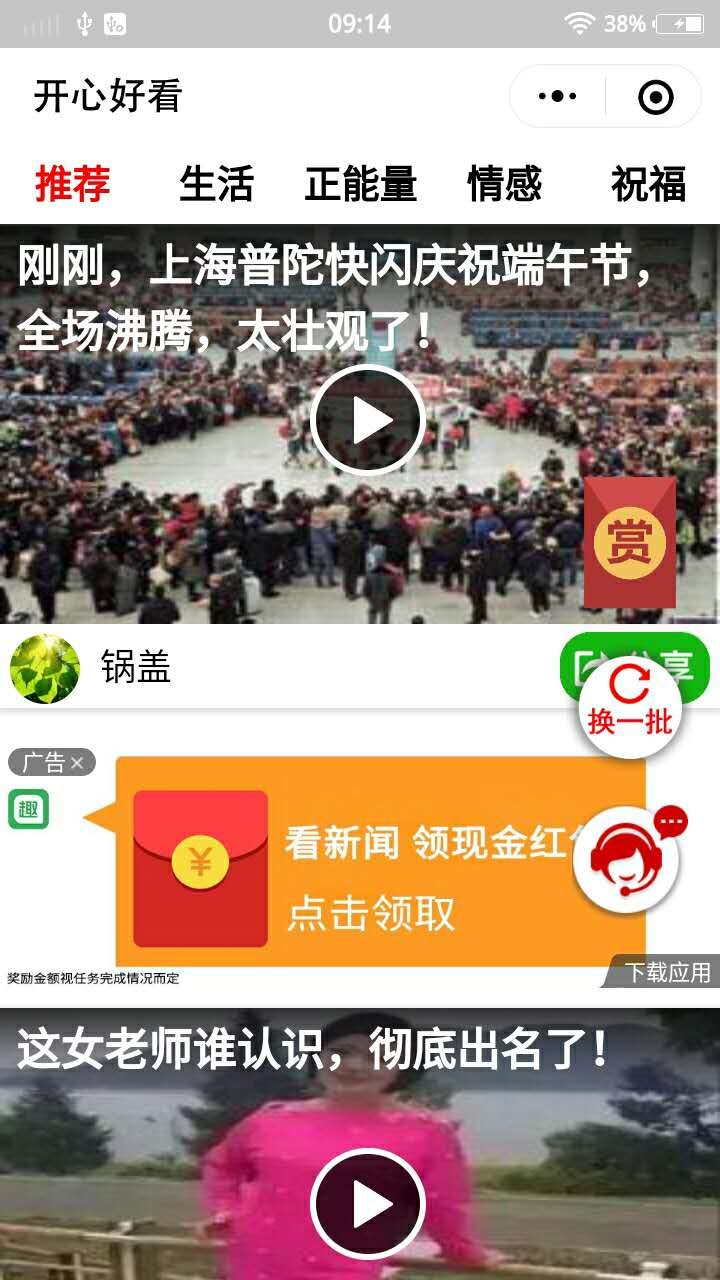The height and width of the screenshot is (1280, 720).
Task: Open 锅盖's profile avatar
Action: pyautogui.click(x=45, y=668)
